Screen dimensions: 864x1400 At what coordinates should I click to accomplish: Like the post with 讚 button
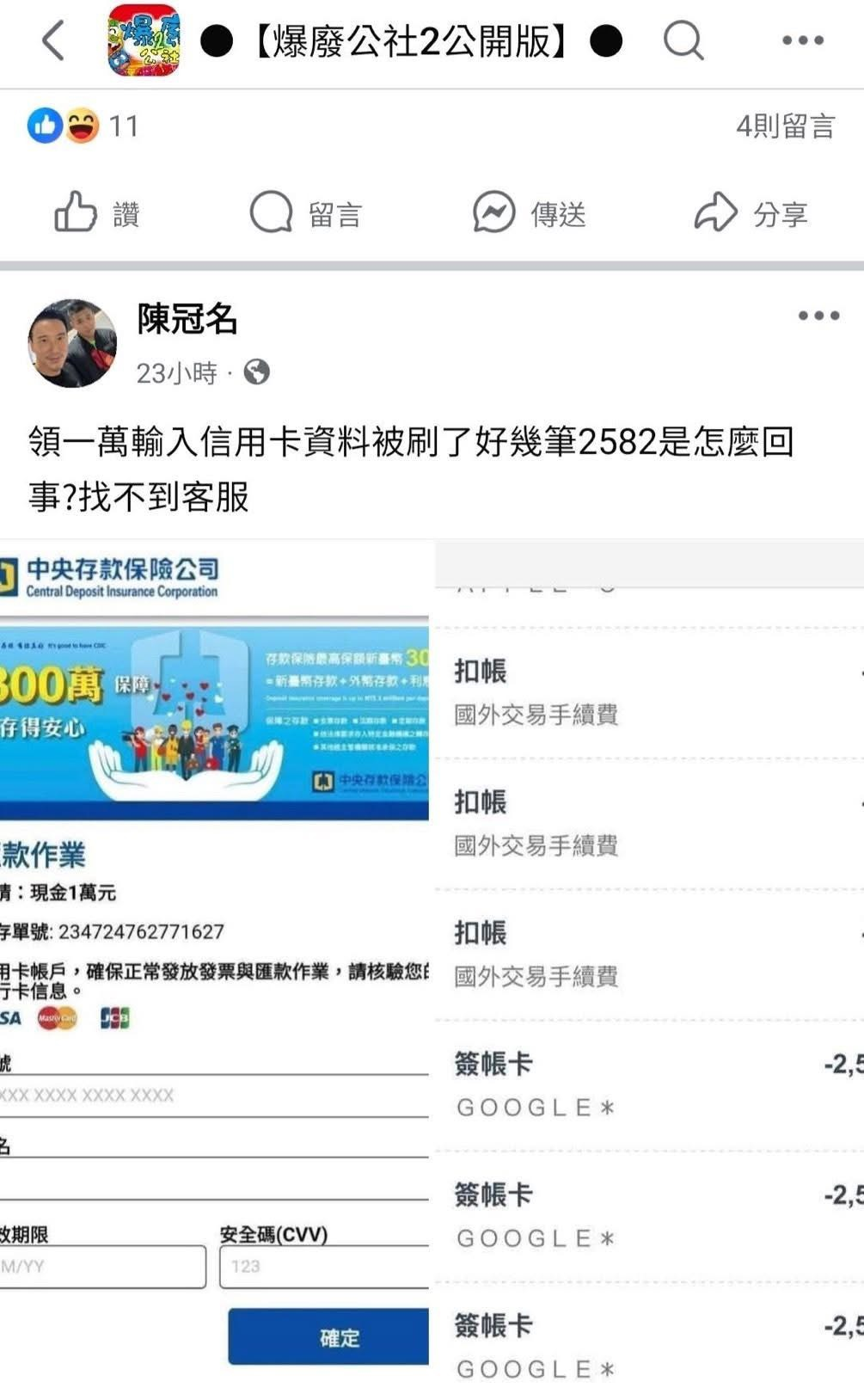pyautogui.click(x=97, y=212)
